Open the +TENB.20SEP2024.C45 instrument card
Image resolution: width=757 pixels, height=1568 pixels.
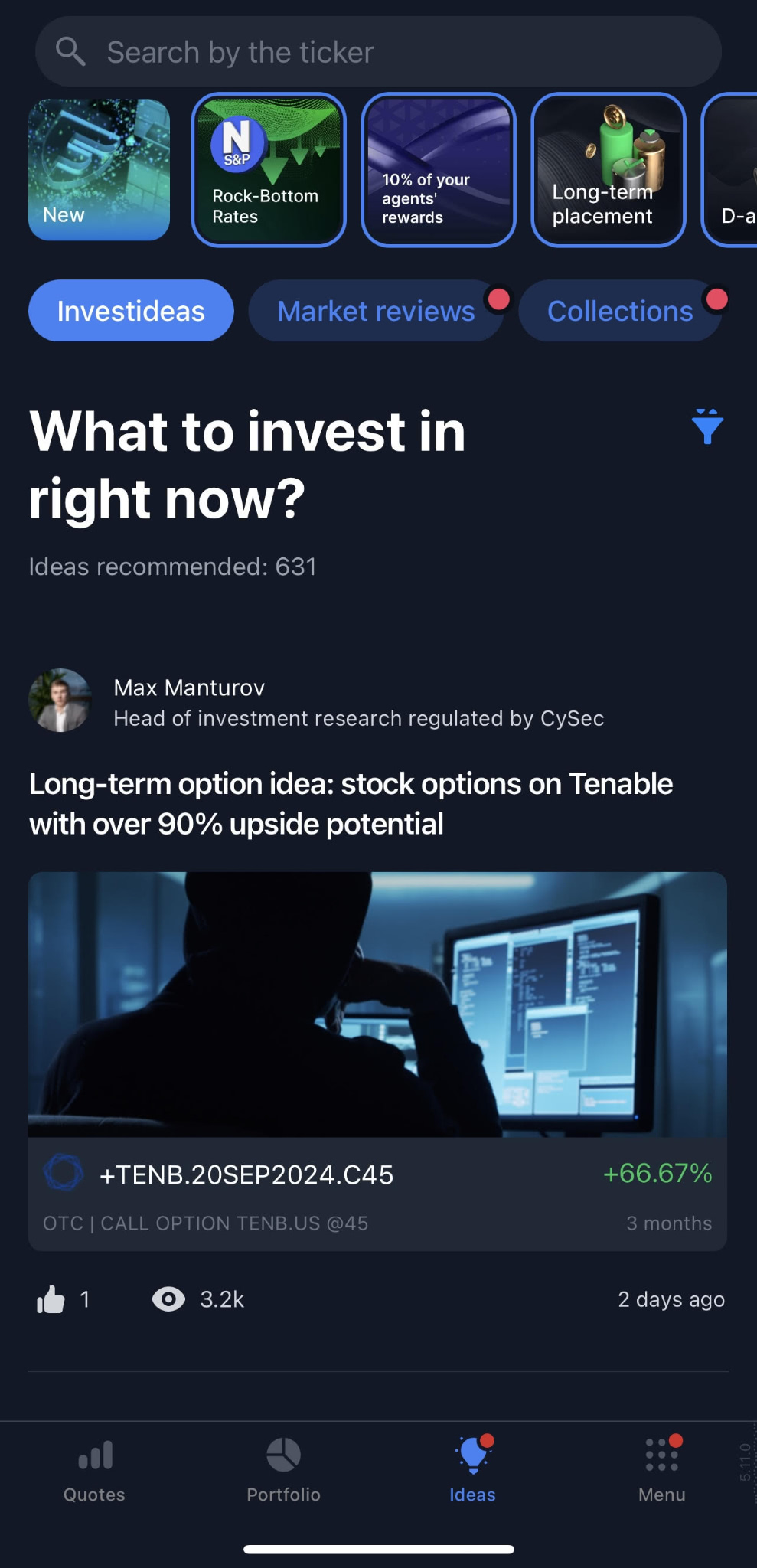pyautogui.click(x=377, y=1194)
